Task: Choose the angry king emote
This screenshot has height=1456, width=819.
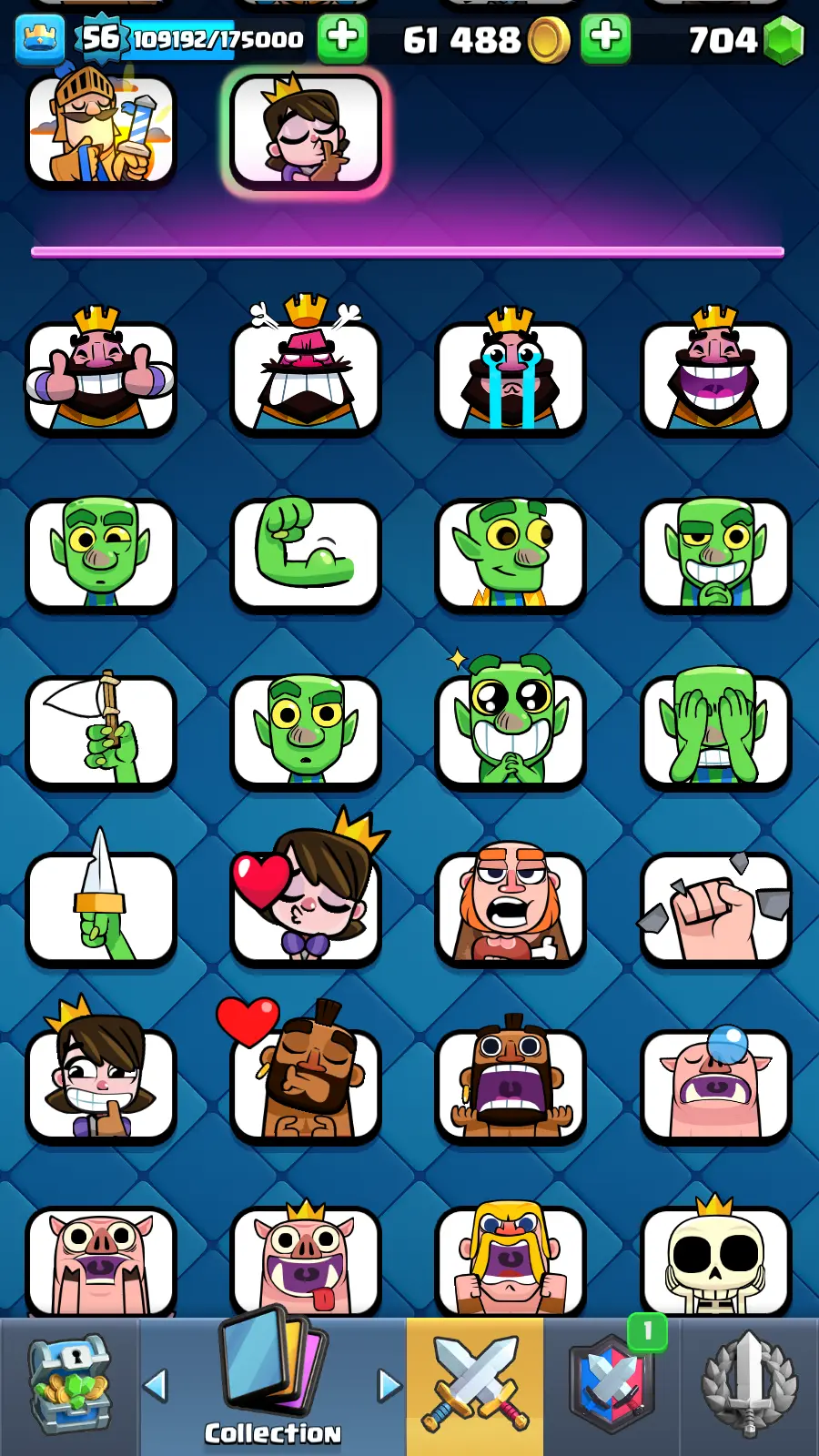Action: pos(305,375)
